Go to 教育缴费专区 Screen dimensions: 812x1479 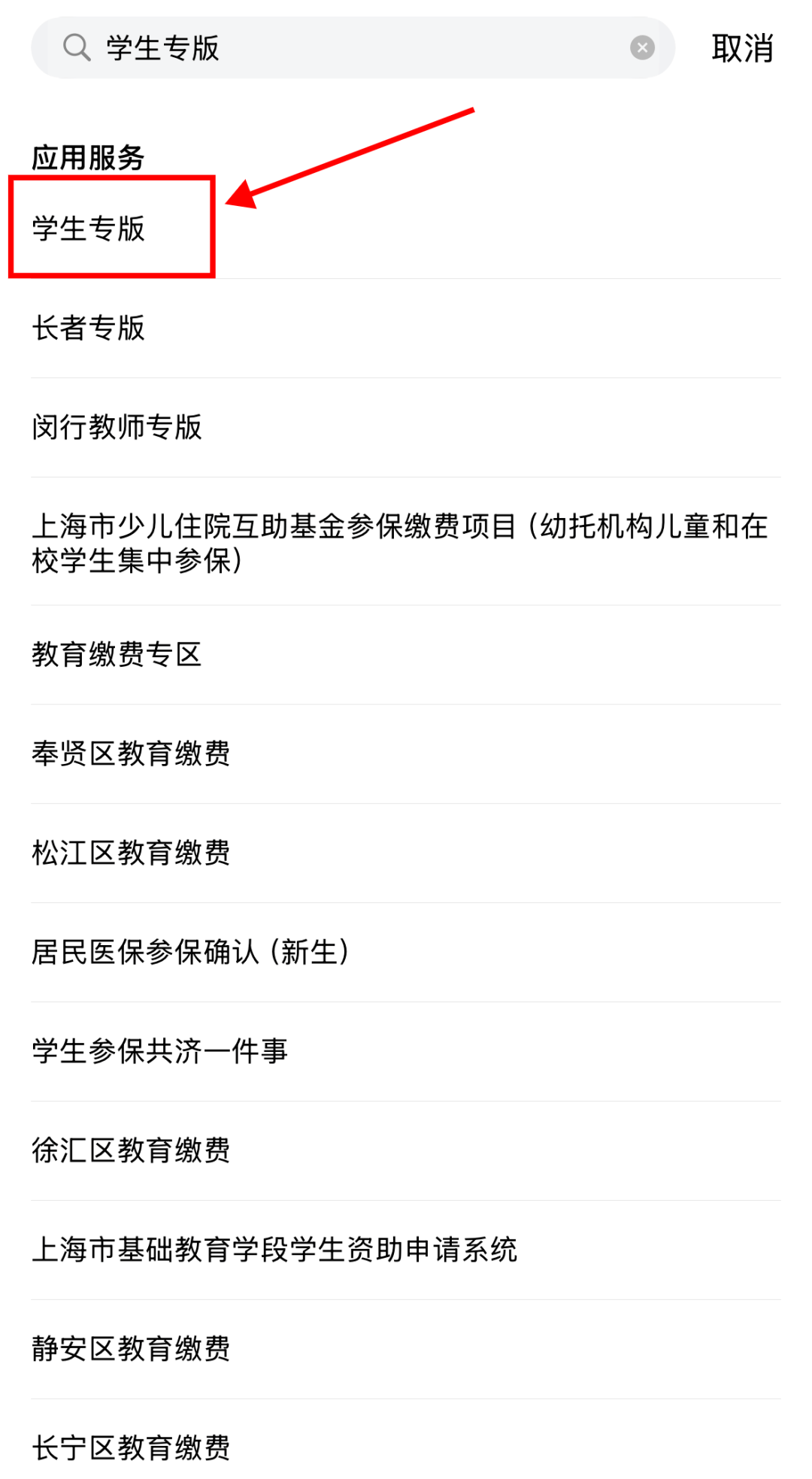pyautogui.click(x=117, y=654)
